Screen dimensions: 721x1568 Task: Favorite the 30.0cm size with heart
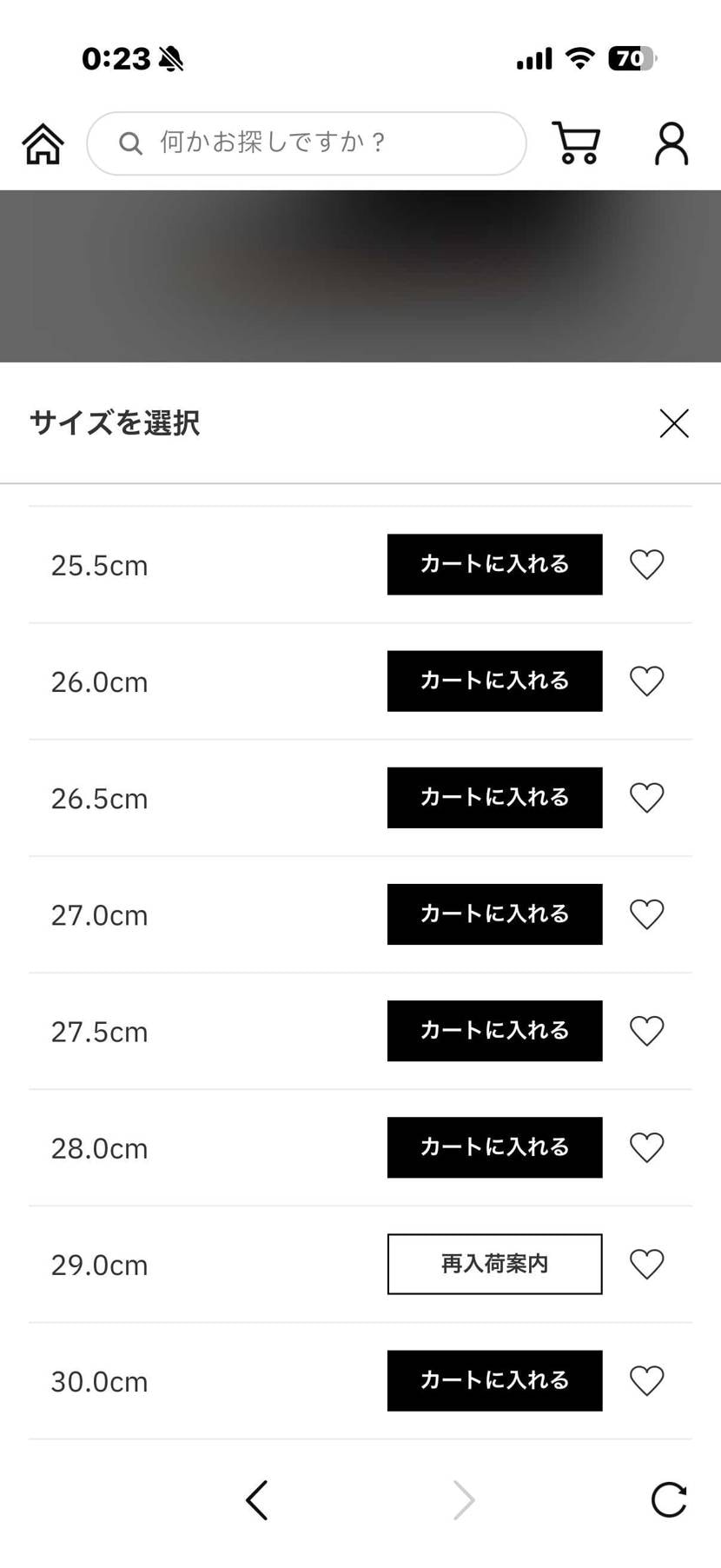[646, 1380]
